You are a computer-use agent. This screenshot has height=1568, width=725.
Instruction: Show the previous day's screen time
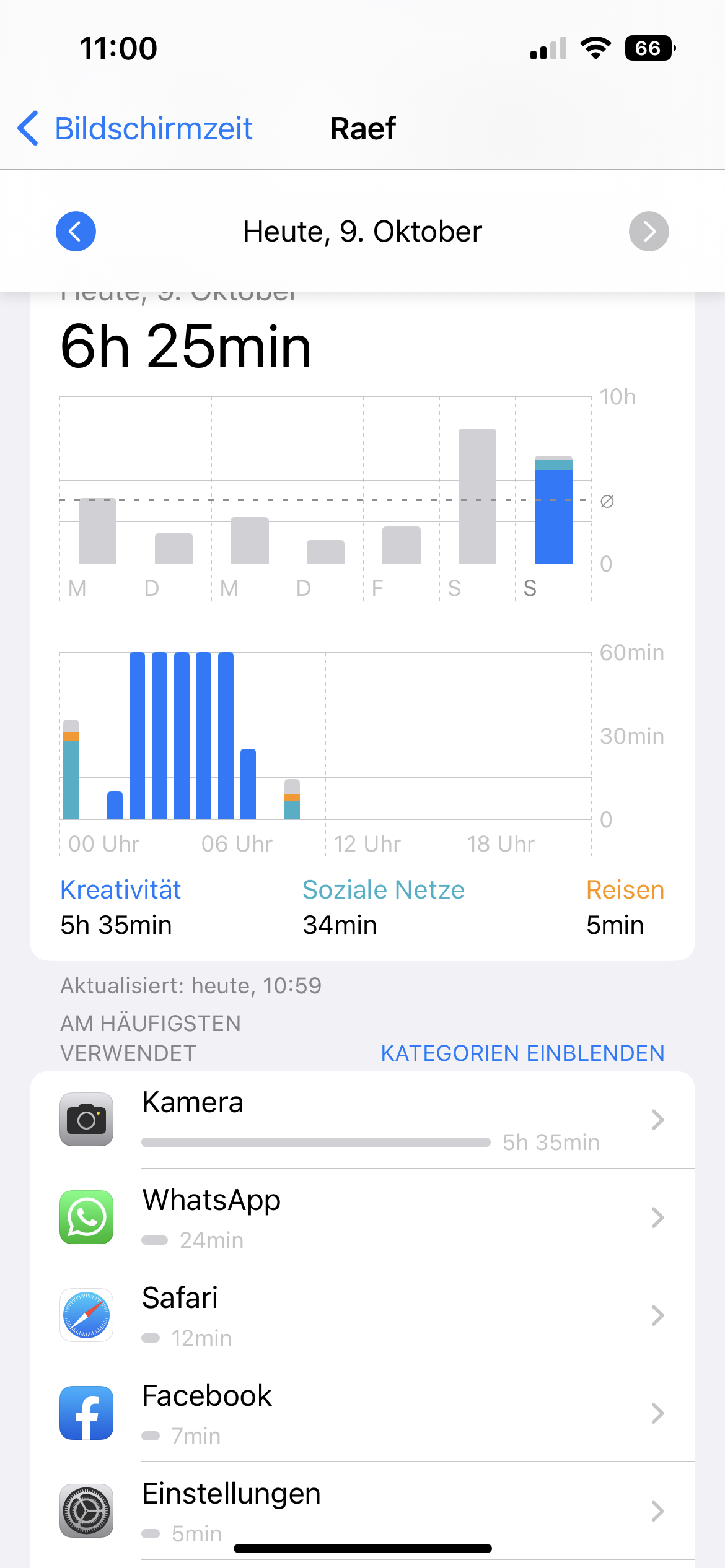(76, 232)
